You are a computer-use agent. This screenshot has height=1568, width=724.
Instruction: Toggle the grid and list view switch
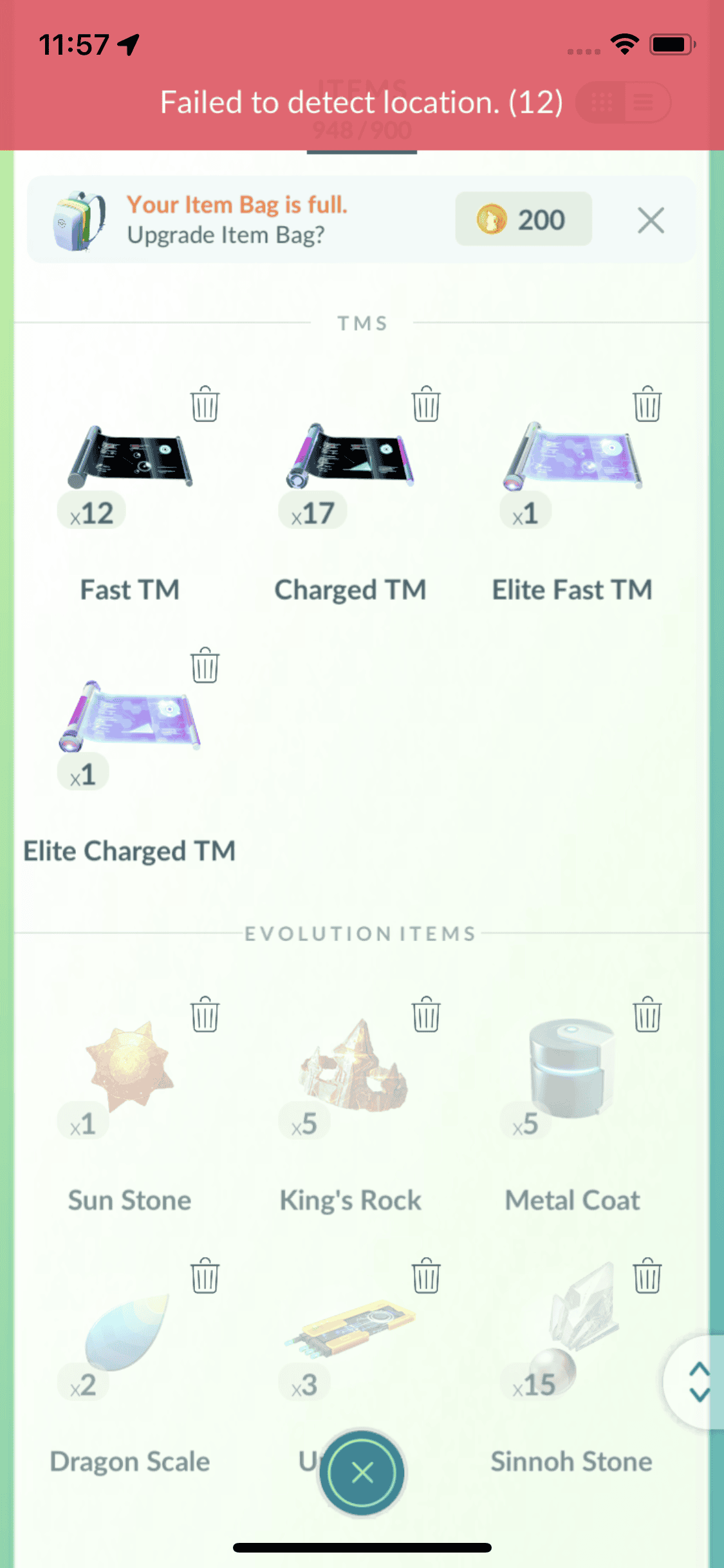[623, 102]
